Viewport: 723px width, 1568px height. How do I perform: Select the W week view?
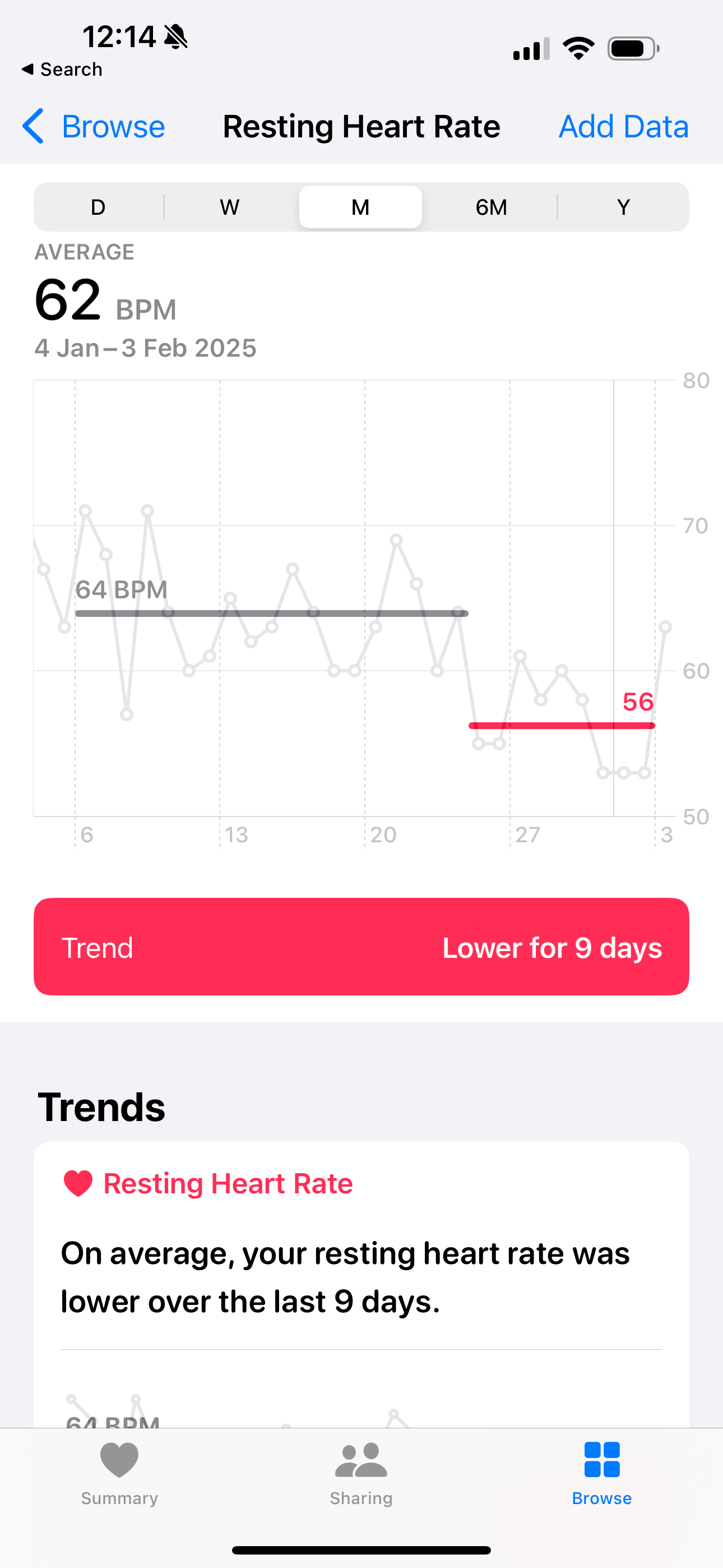pos(229,207)
